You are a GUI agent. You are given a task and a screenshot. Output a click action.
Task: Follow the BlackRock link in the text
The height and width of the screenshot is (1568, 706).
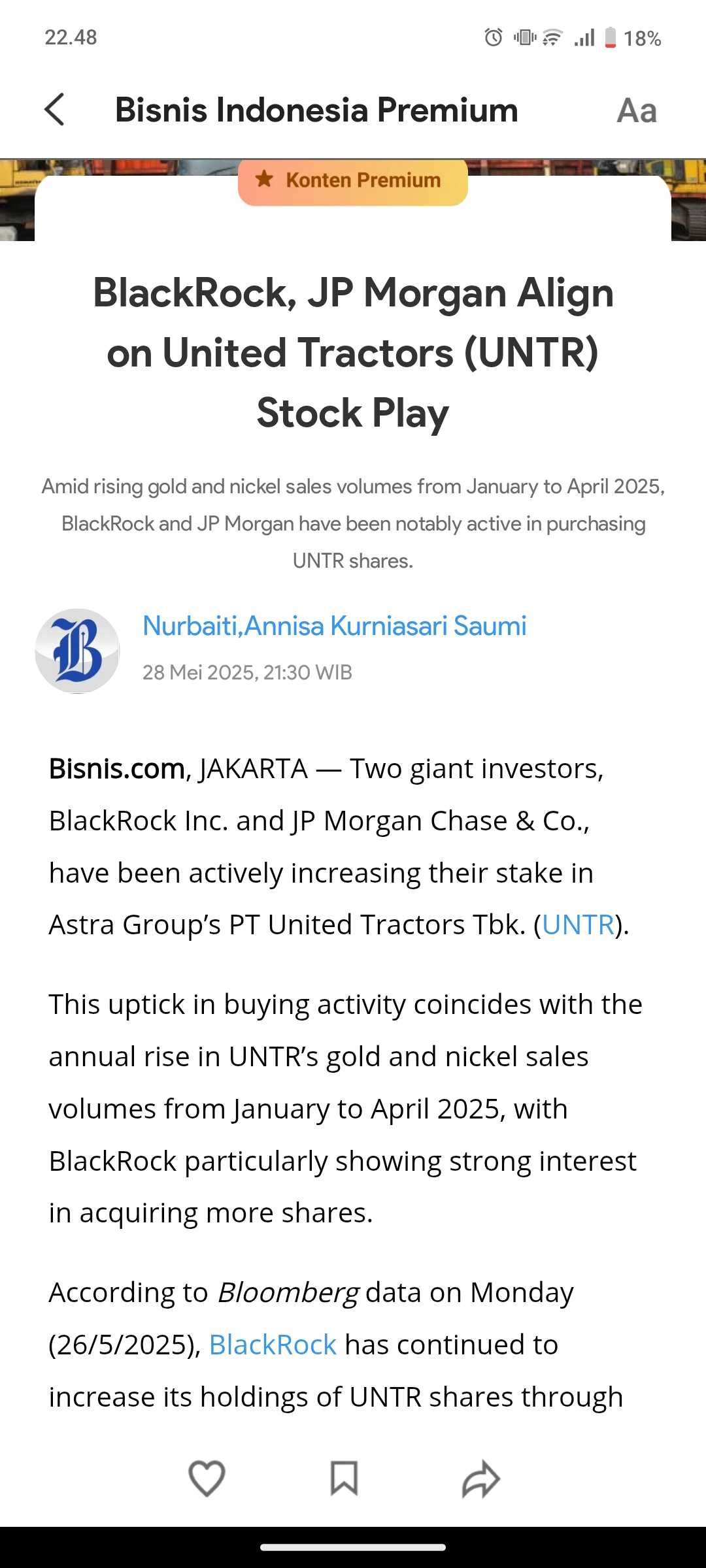coord(273,1345)
